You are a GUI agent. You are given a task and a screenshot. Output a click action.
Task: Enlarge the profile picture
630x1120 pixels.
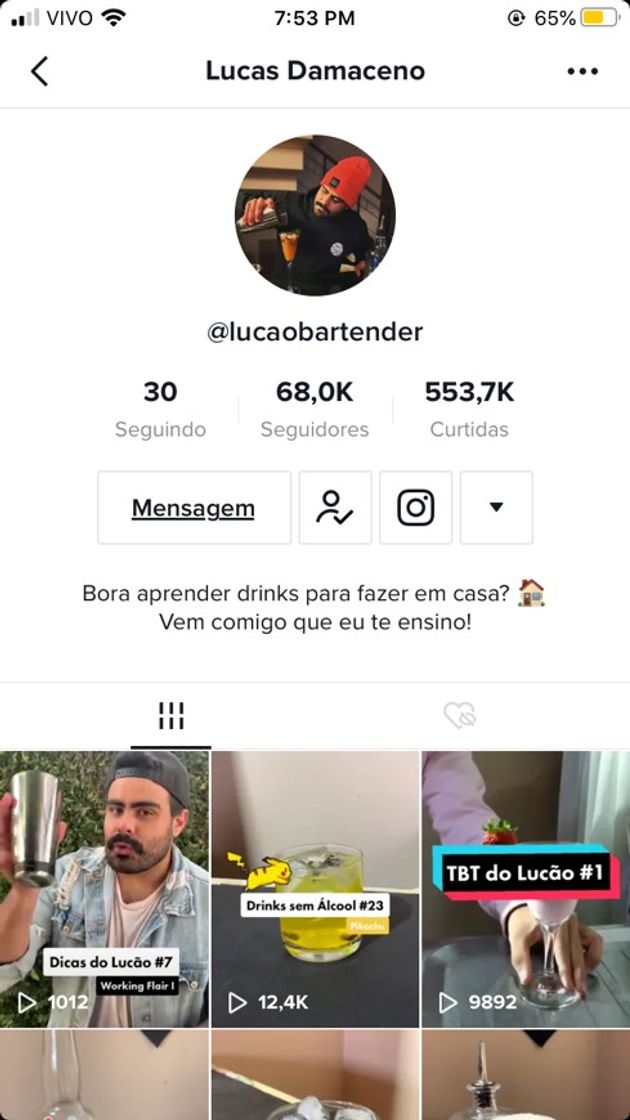click(315, 215)
